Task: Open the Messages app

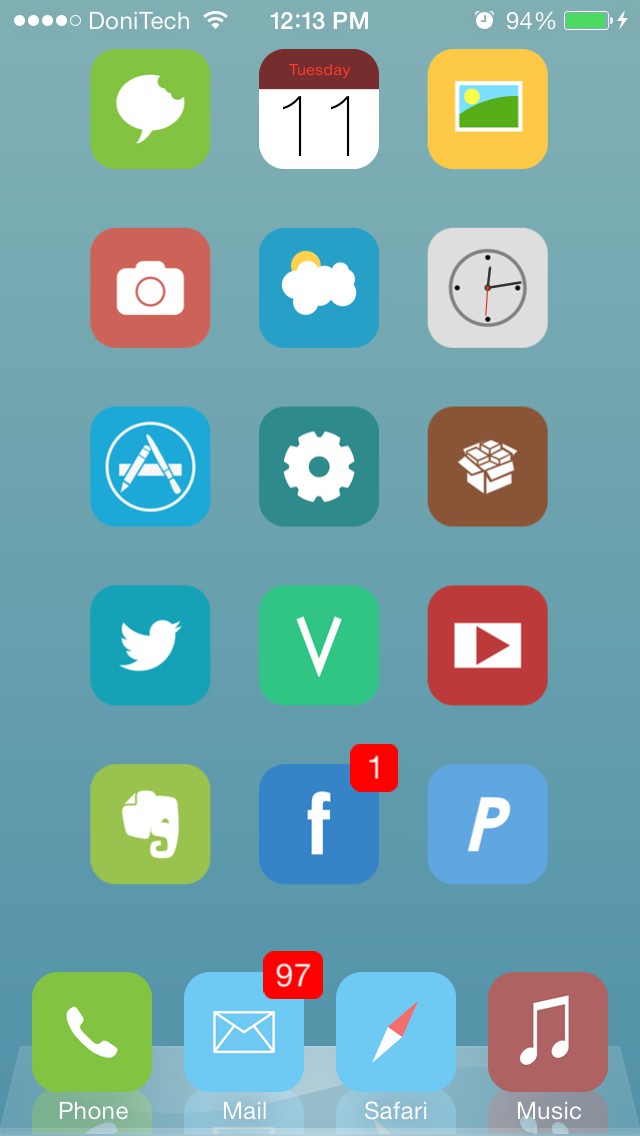Action: pos(150,109)
